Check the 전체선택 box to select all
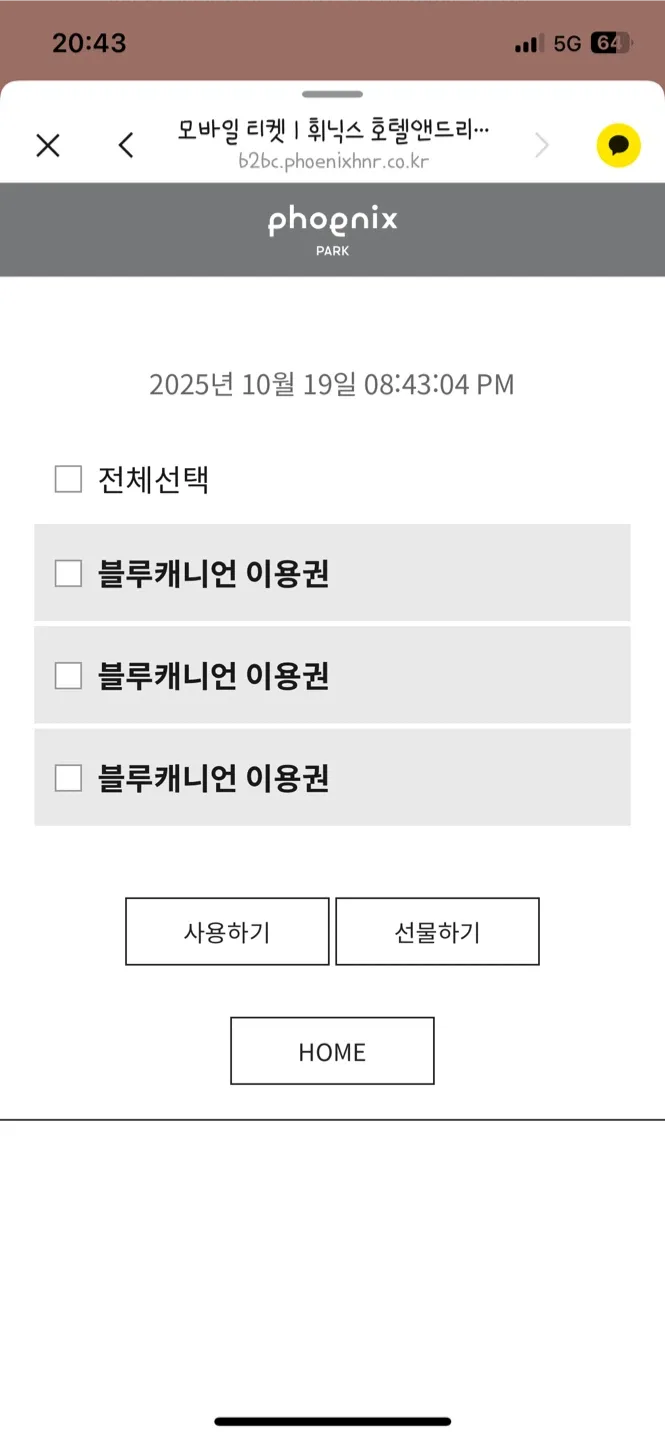Viewport: 665px width, 1440px height. 68,480
